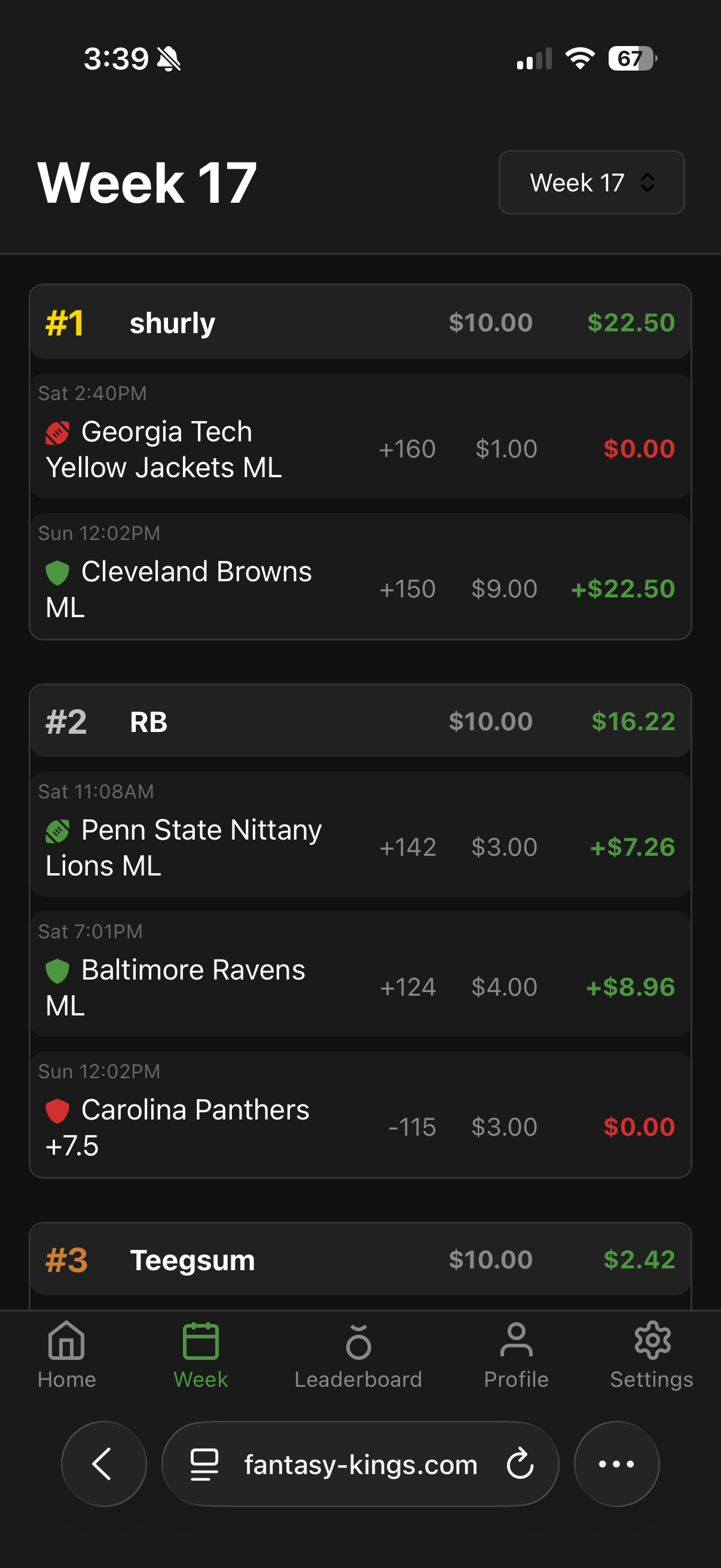
Task: Open the Week 17 dropdown selector
Action: 591,182
